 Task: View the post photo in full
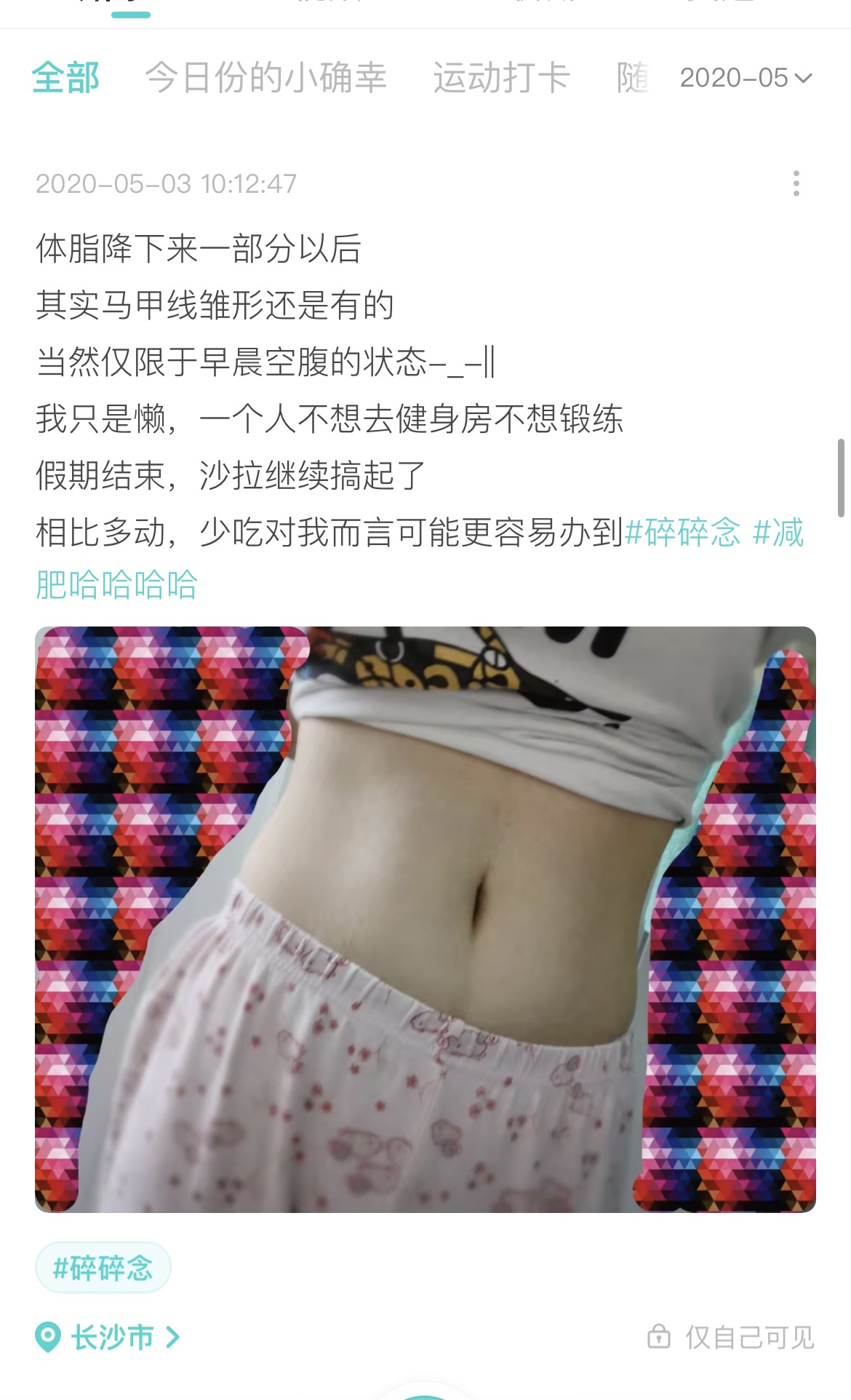(425, 919)
